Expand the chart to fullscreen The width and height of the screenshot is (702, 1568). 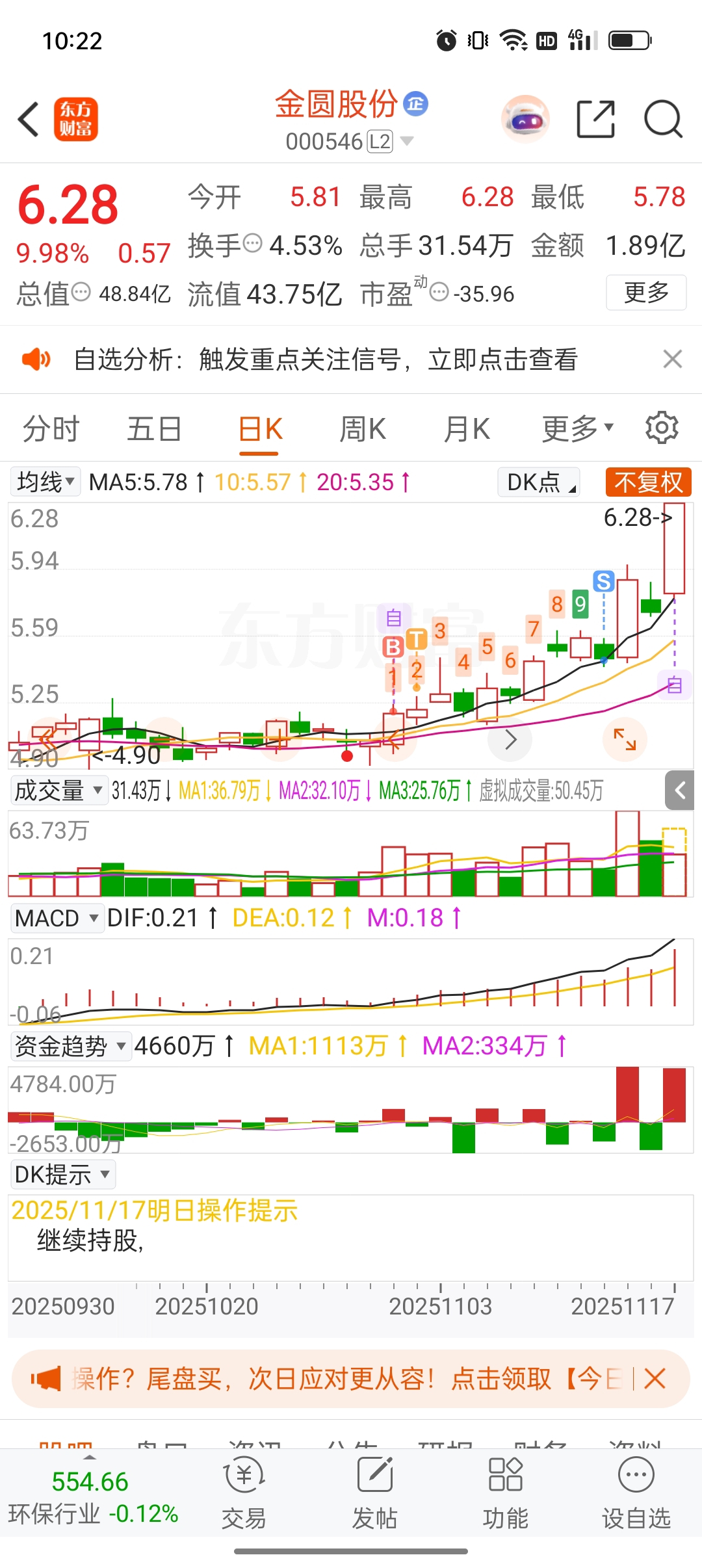coord(625,739)
